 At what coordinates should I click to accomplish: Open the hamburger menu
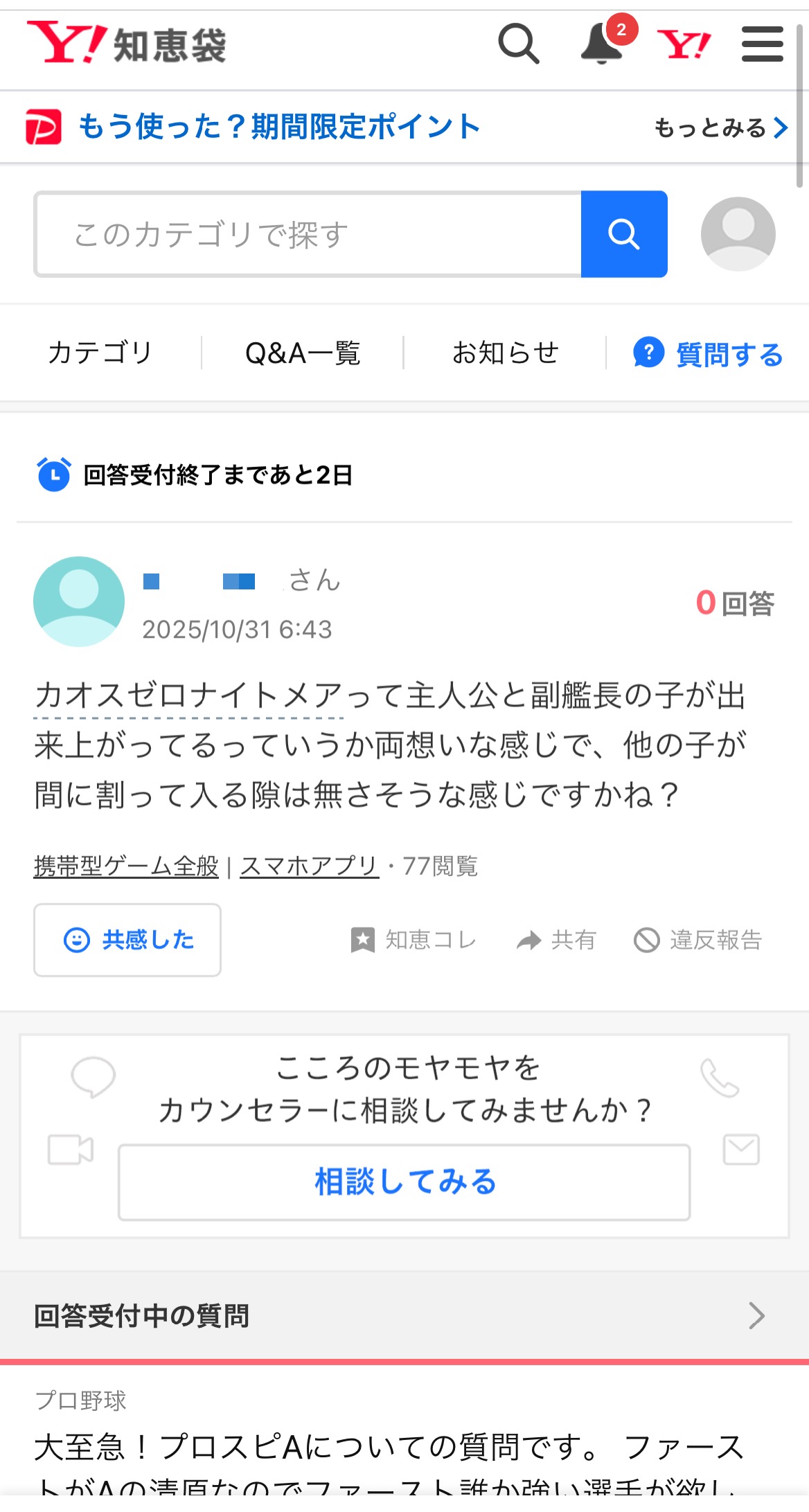click(x=762, y=44)
